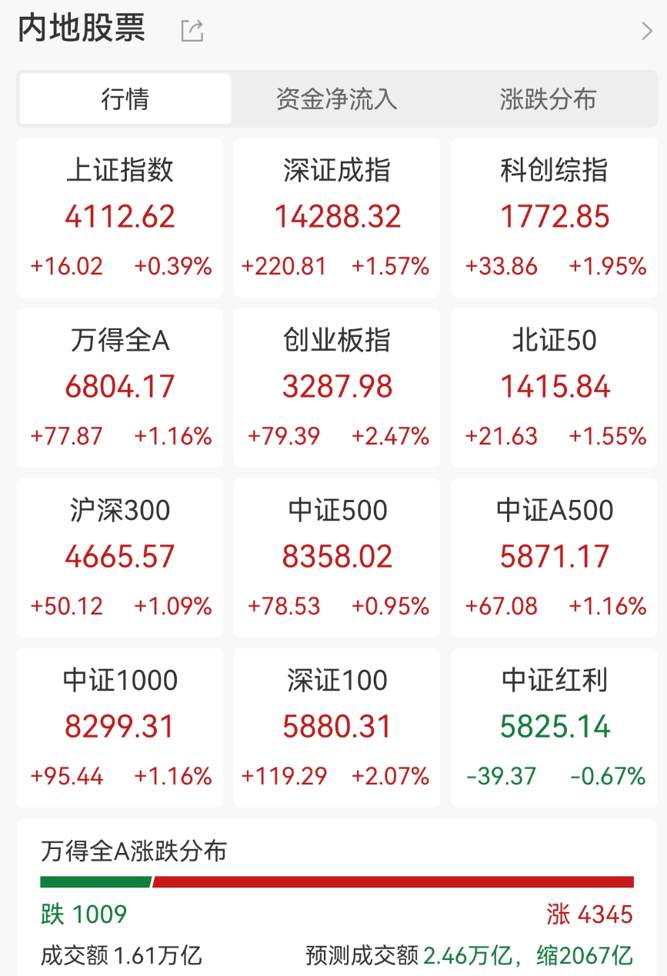The width and height of the screenshot is (667, 976).
Task: Share the 内地股票 section
Action: [192, 31]
